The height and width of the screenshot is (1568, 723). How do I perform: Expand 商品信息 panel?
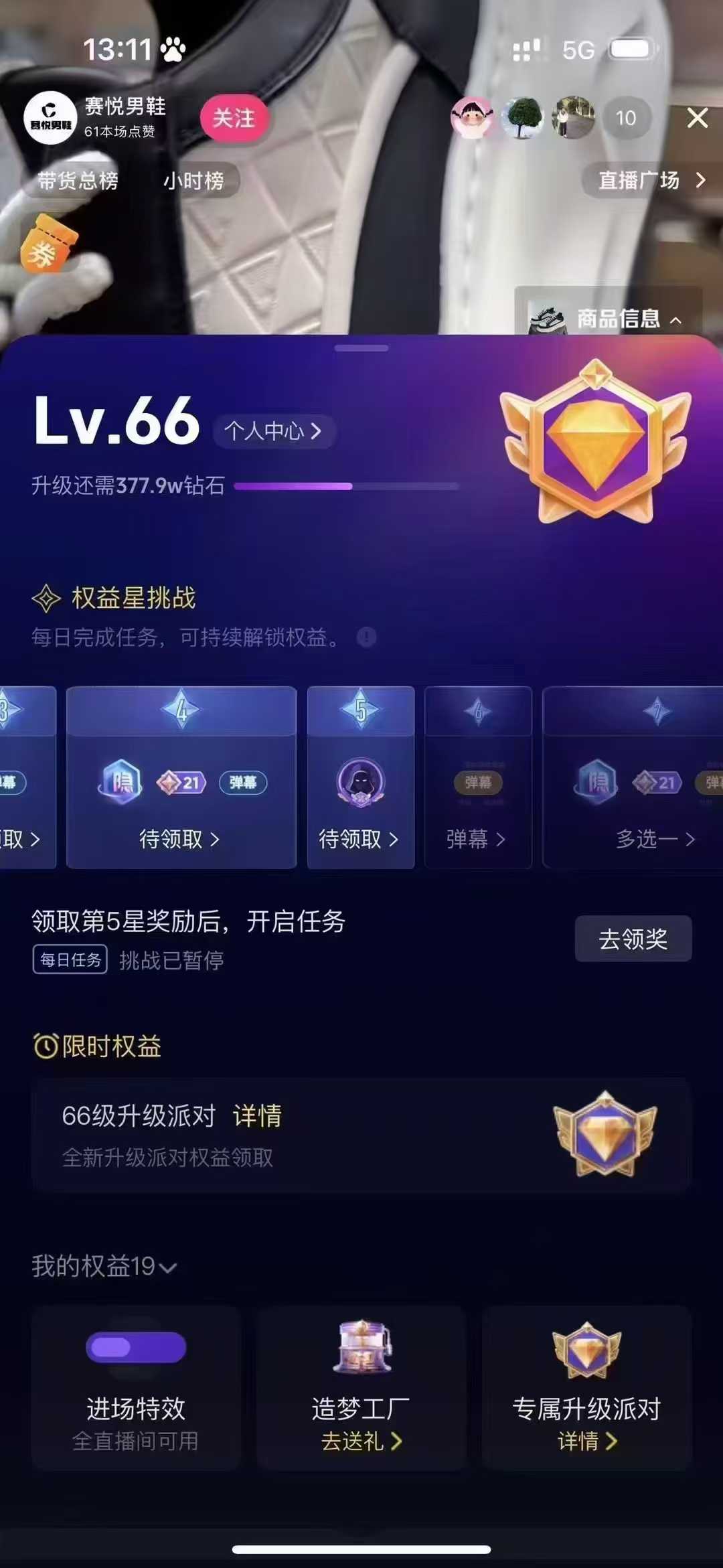point(628,319)
